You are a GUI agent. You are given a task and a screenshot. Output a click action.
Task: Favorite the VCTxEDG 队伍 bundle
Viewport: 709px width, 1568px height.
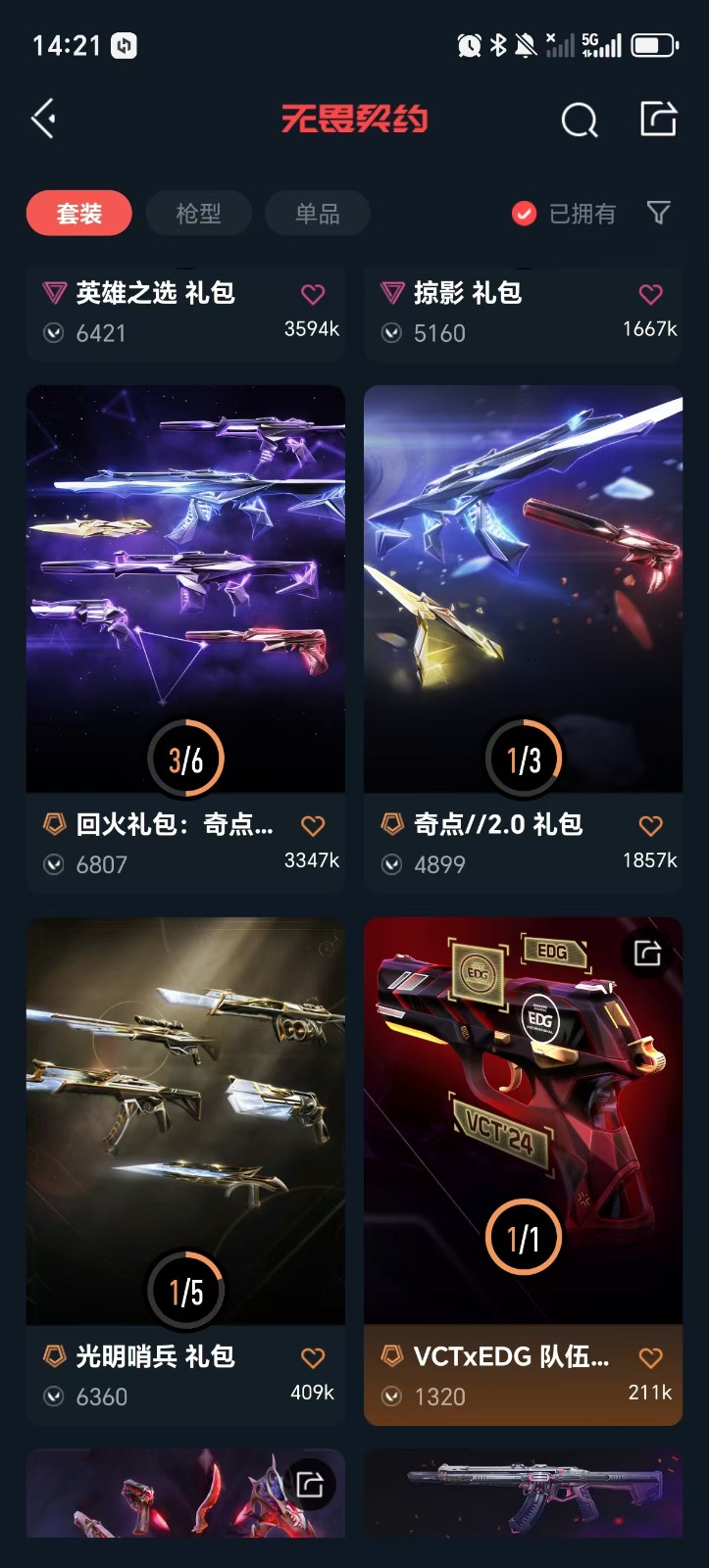(650, 1358)
